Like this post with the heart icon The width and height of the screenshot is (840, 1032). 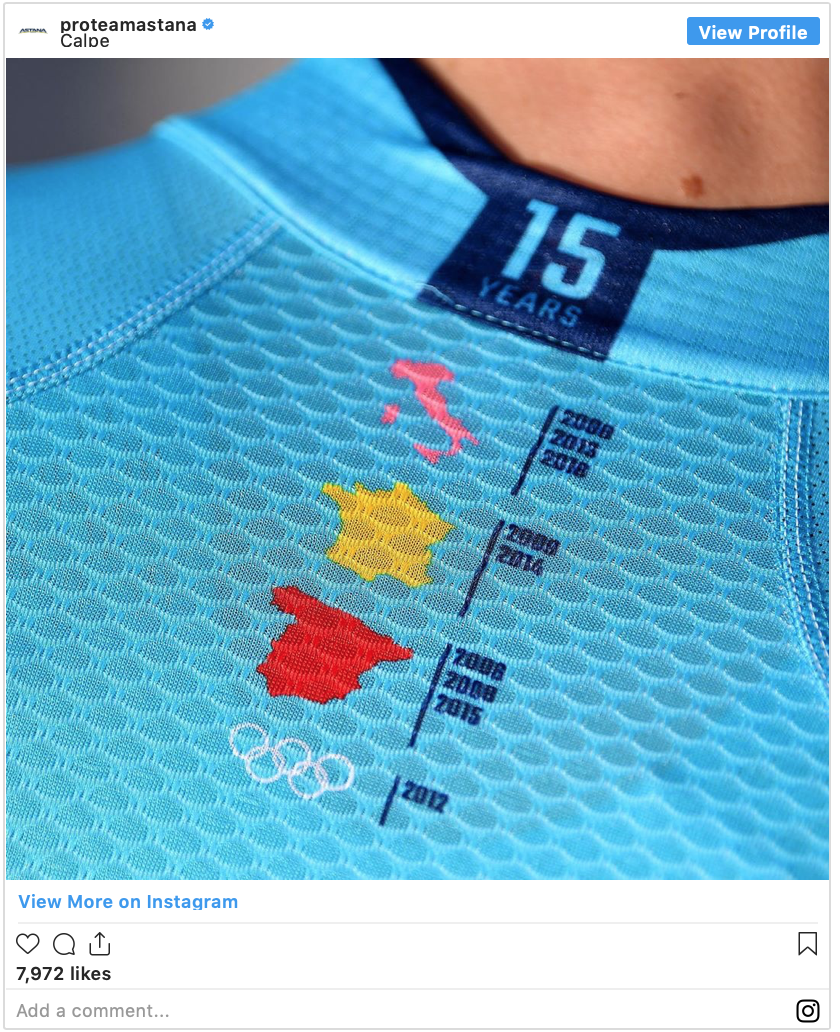pos(28,943)
